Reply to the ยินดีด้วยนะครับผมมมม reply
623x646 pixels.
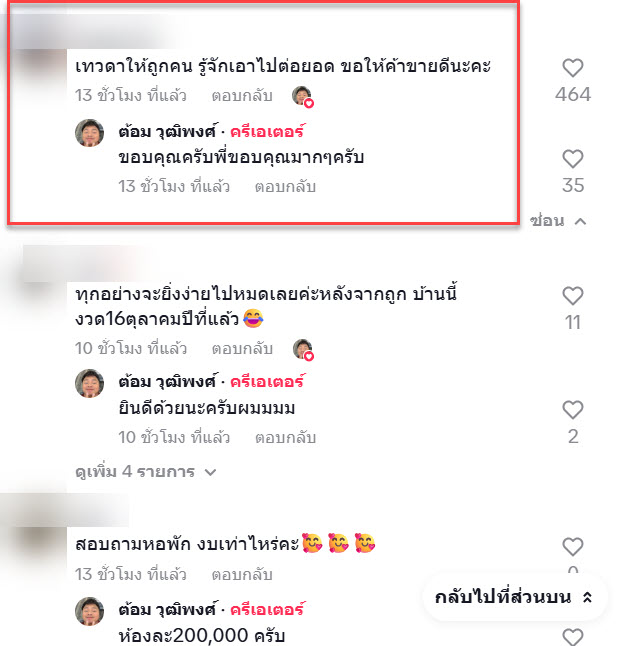click(x=285, y=437)
